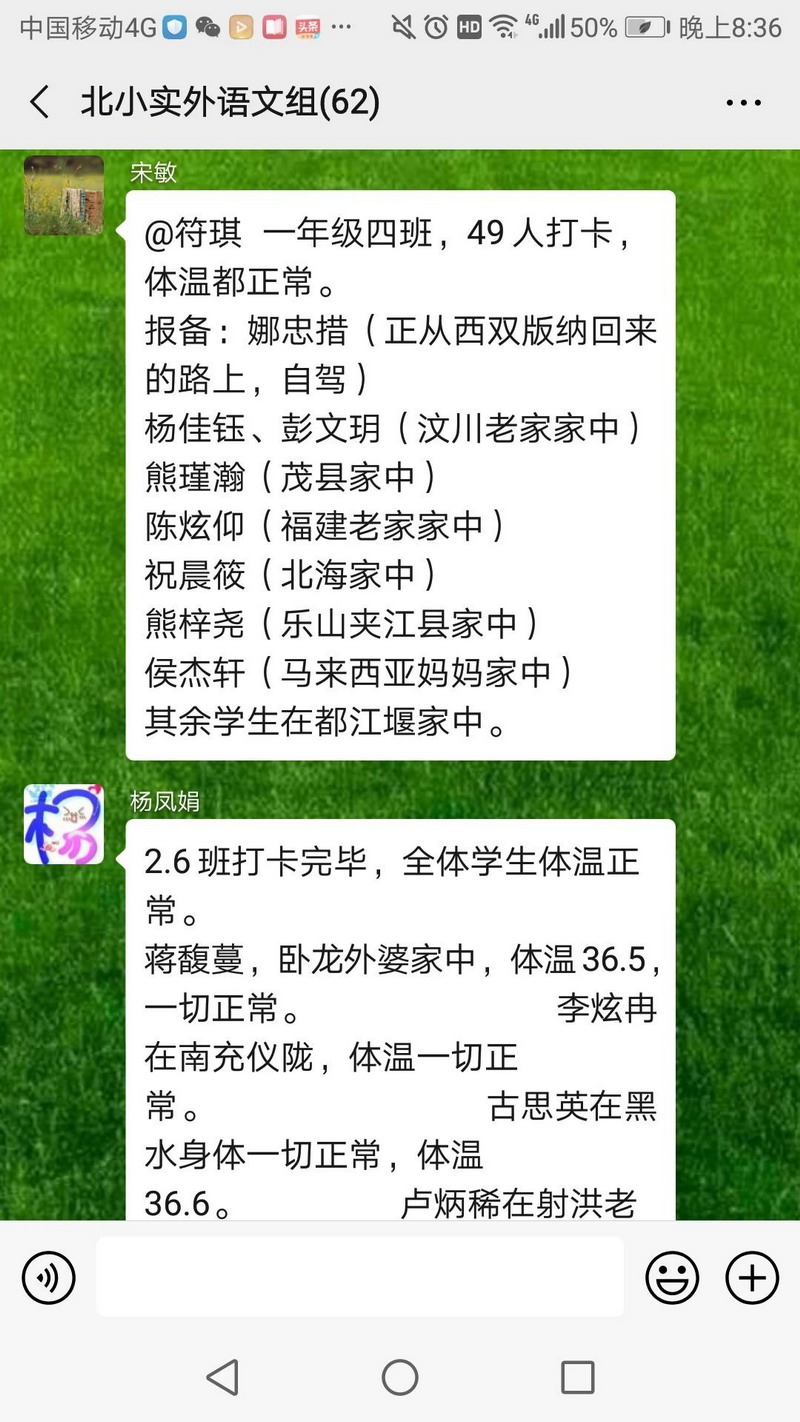Viewport: 800px width, 1422px height.
Task: Open the emoji picker
Action: click(x=672, y=1277)
